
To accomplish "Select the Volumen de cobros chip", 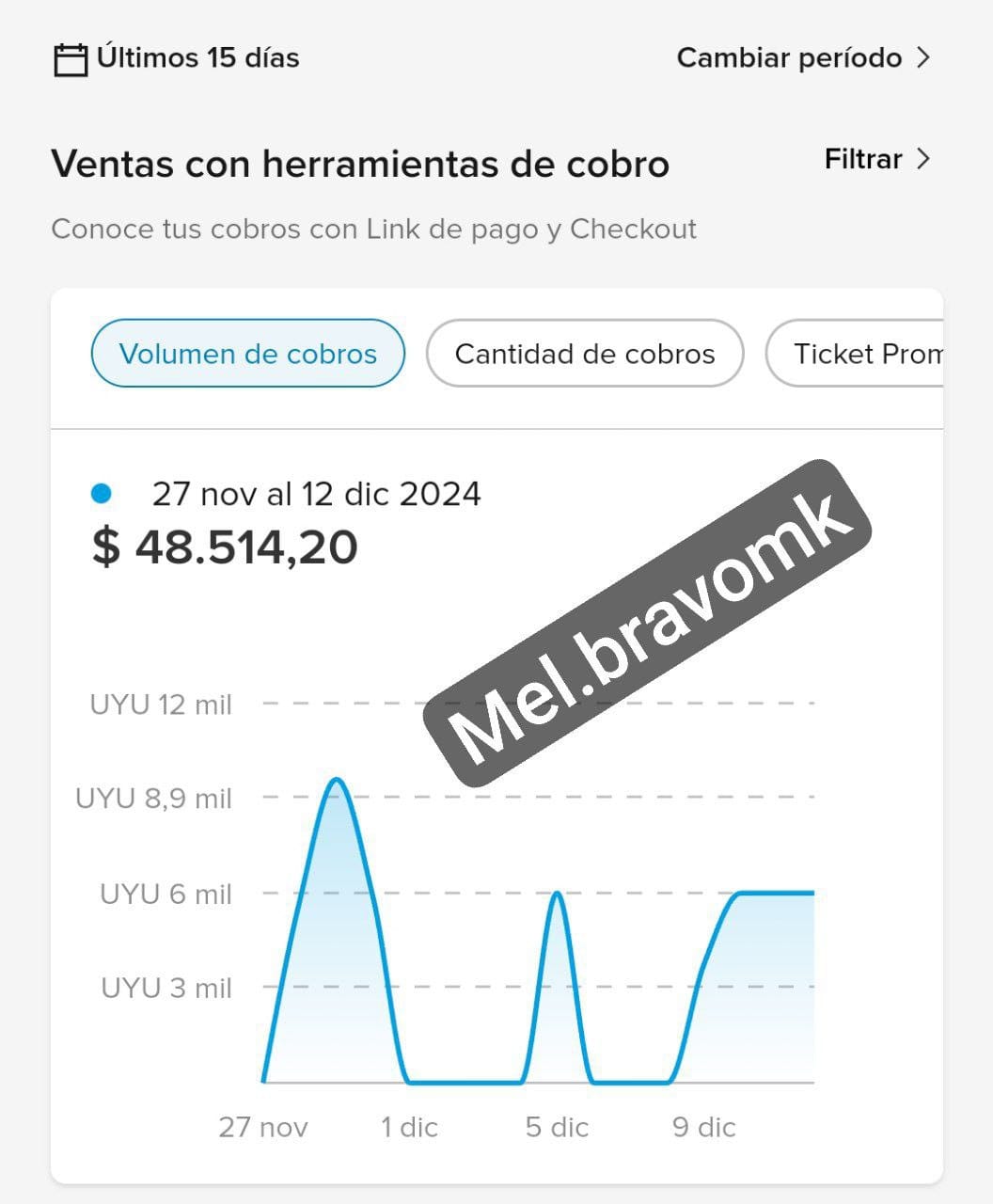I will (248, 354).
